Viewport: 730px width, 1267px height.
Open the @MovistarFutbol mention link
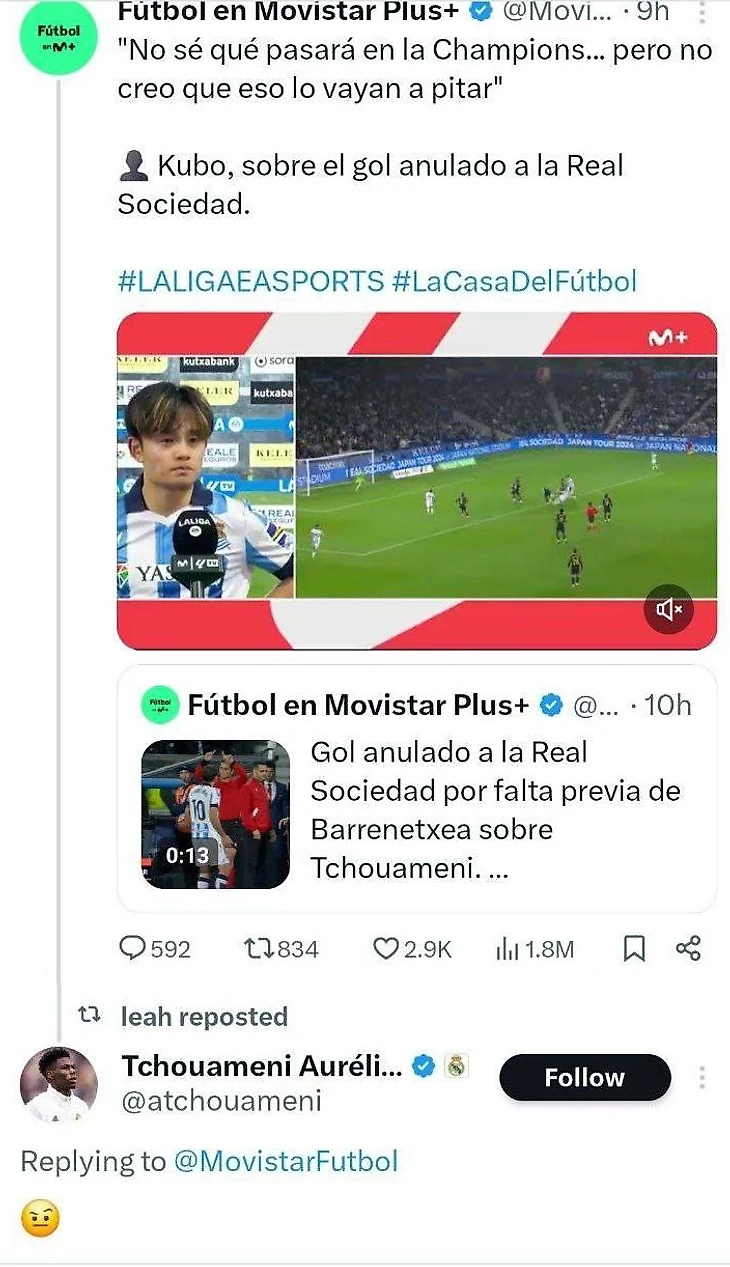(x=286, y=1161)
